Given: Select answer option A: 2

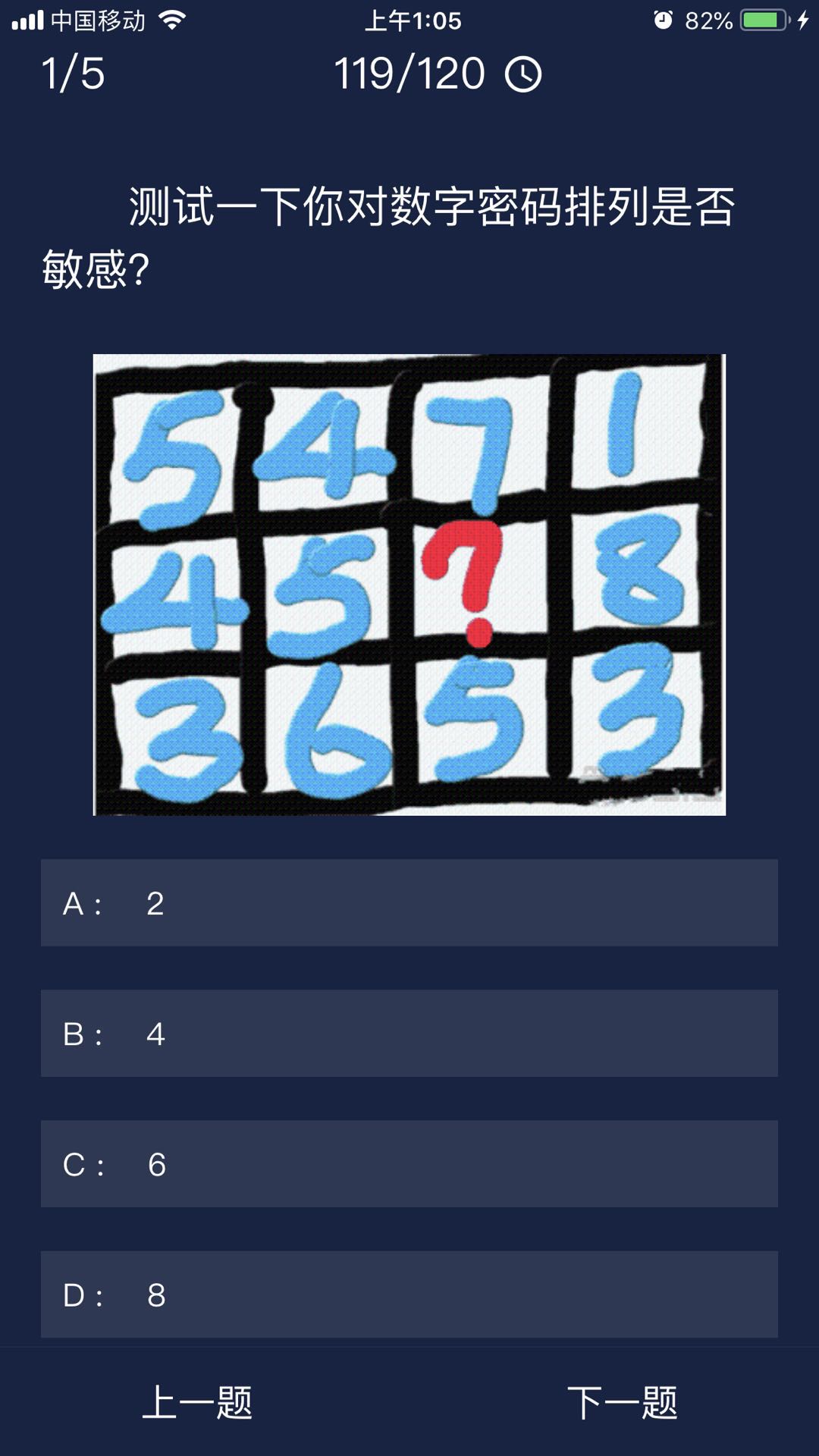Looking at the screenshot, I should [409, 902].
